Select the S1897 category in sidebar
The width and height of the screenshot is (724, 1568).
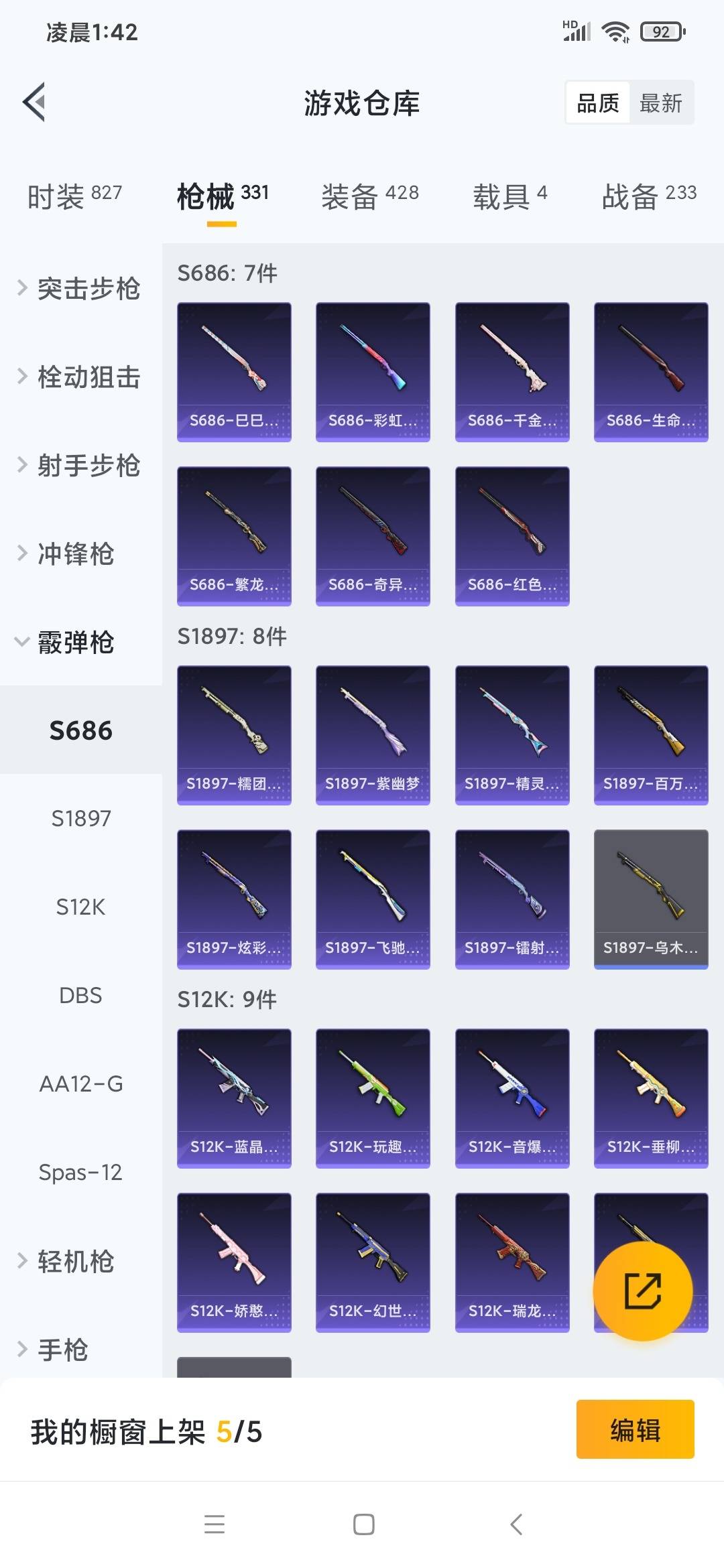click(x=80, y=818)
